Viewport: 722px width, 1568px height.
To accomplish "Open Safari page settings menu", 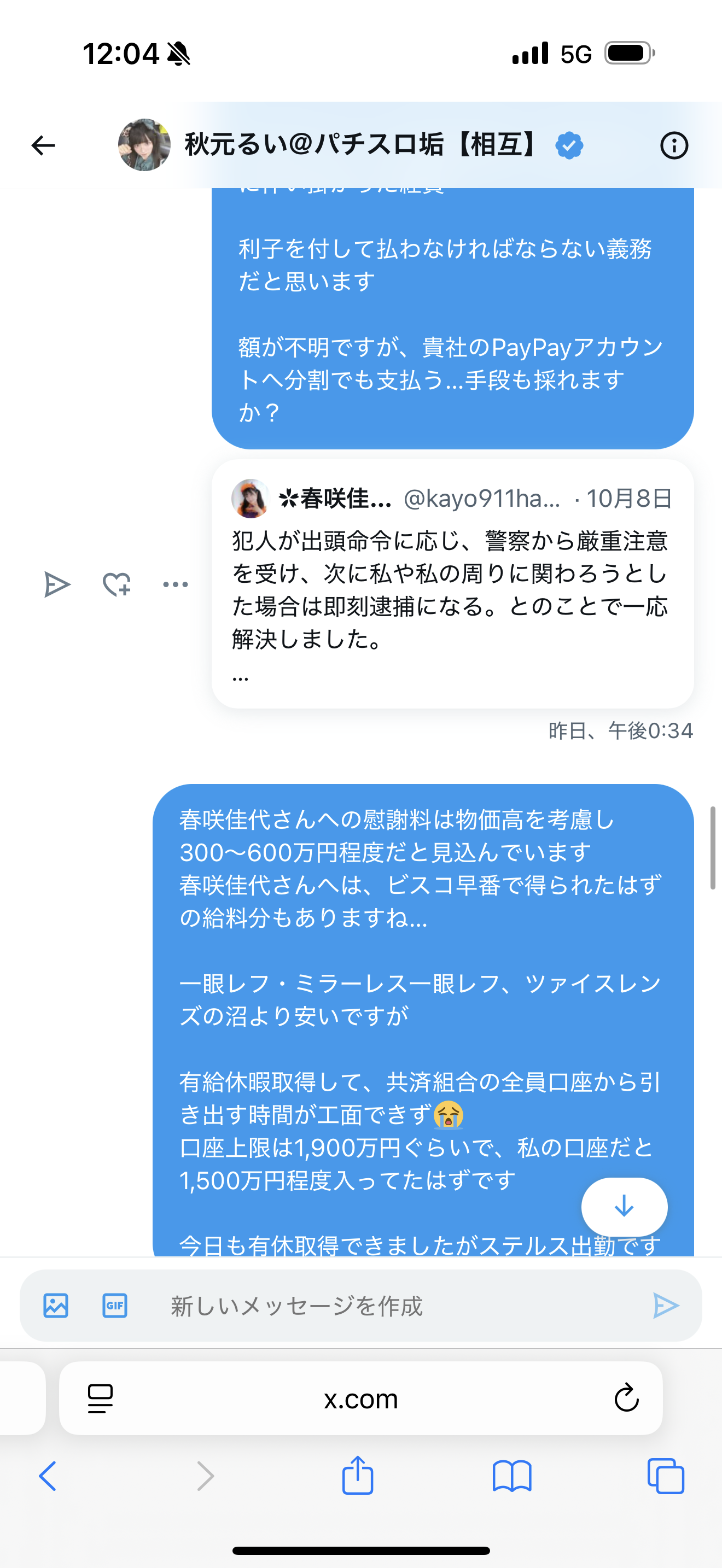I will pyautogui.click(x=101, y=1399).
